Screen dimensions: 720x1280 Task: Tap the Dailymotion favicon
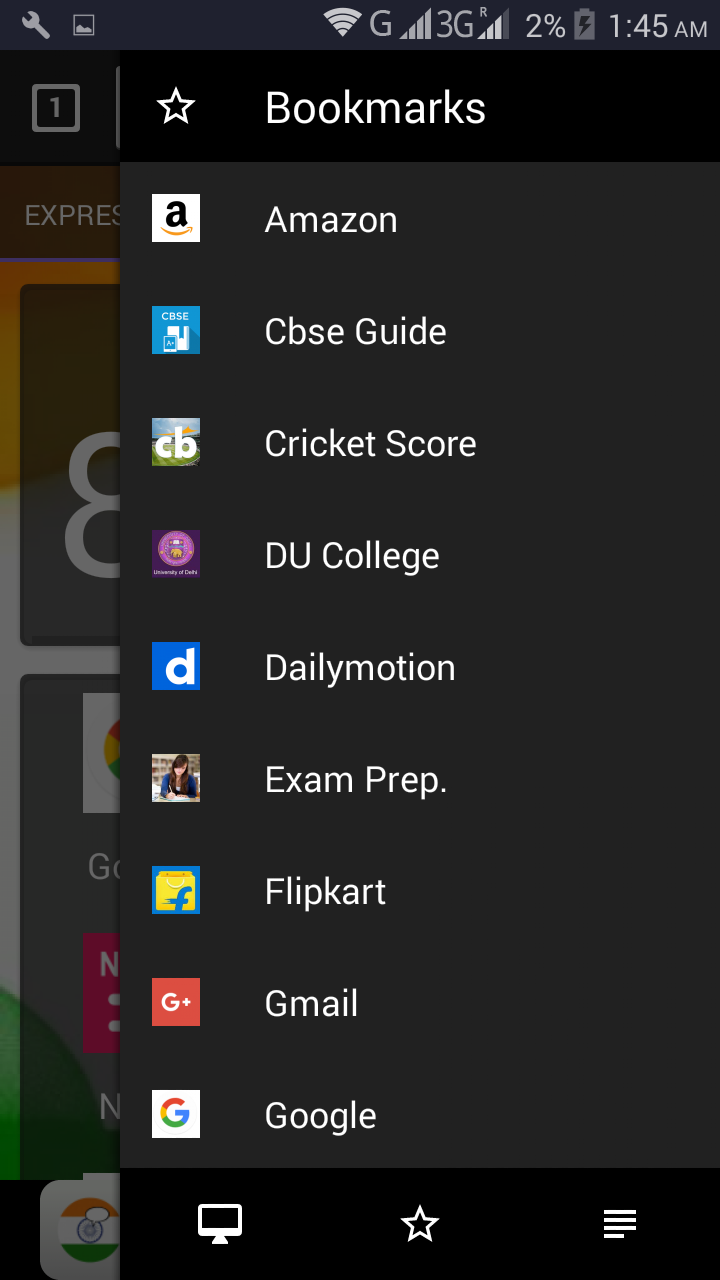coord(176,666)
